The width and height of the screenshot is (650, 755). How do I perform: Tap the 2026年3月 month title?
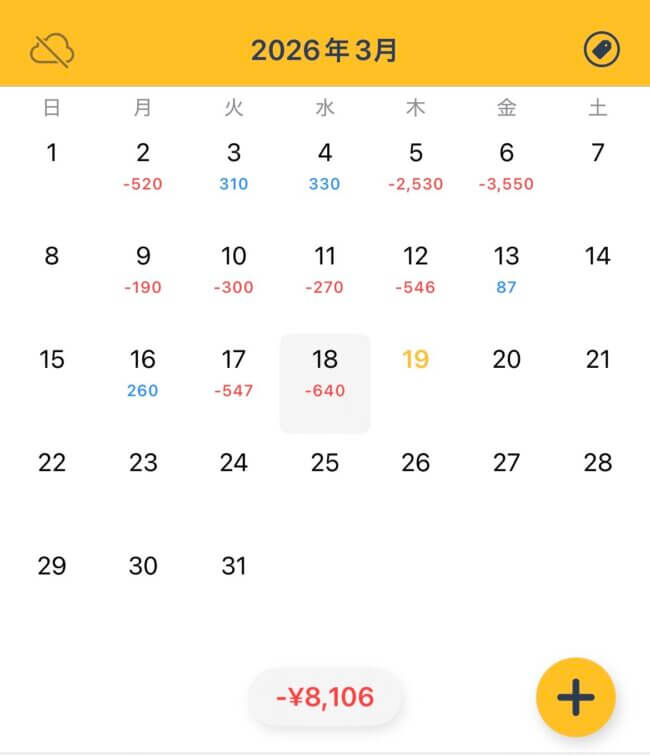pos(324,50)
